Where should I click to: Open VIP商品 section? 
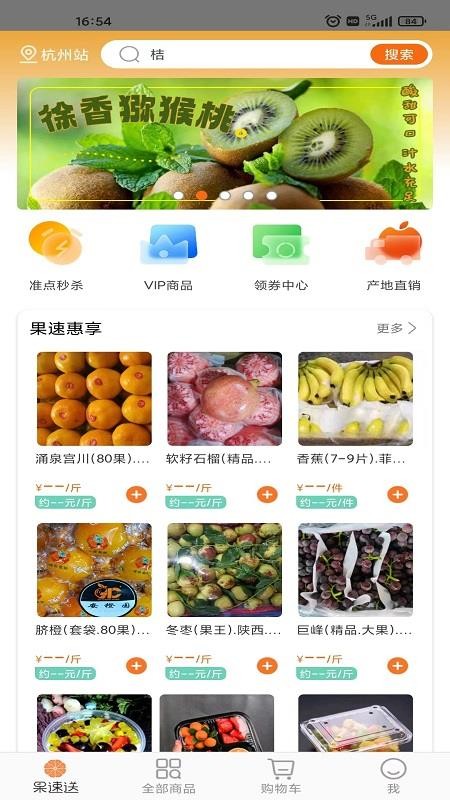tap(168, 256)
